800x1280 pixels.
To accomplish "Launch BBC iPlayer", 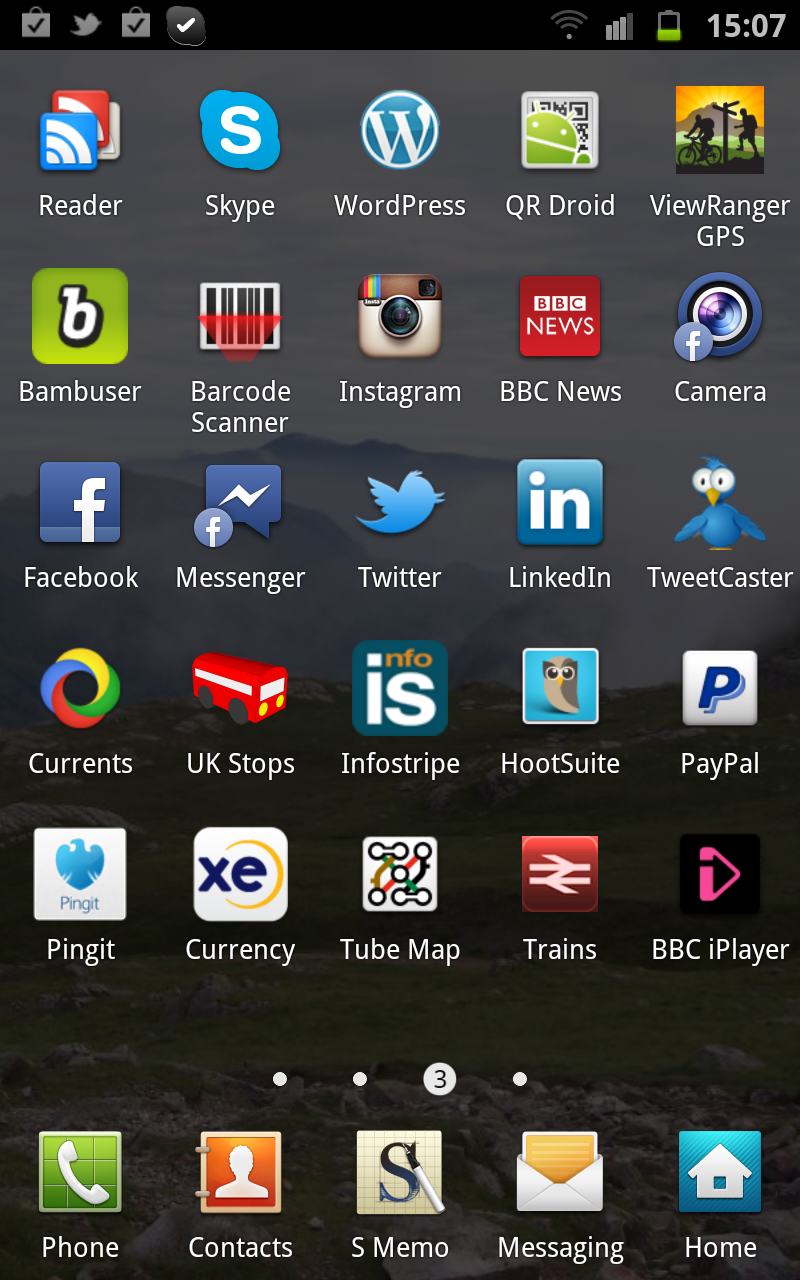I will coord(720,875).
